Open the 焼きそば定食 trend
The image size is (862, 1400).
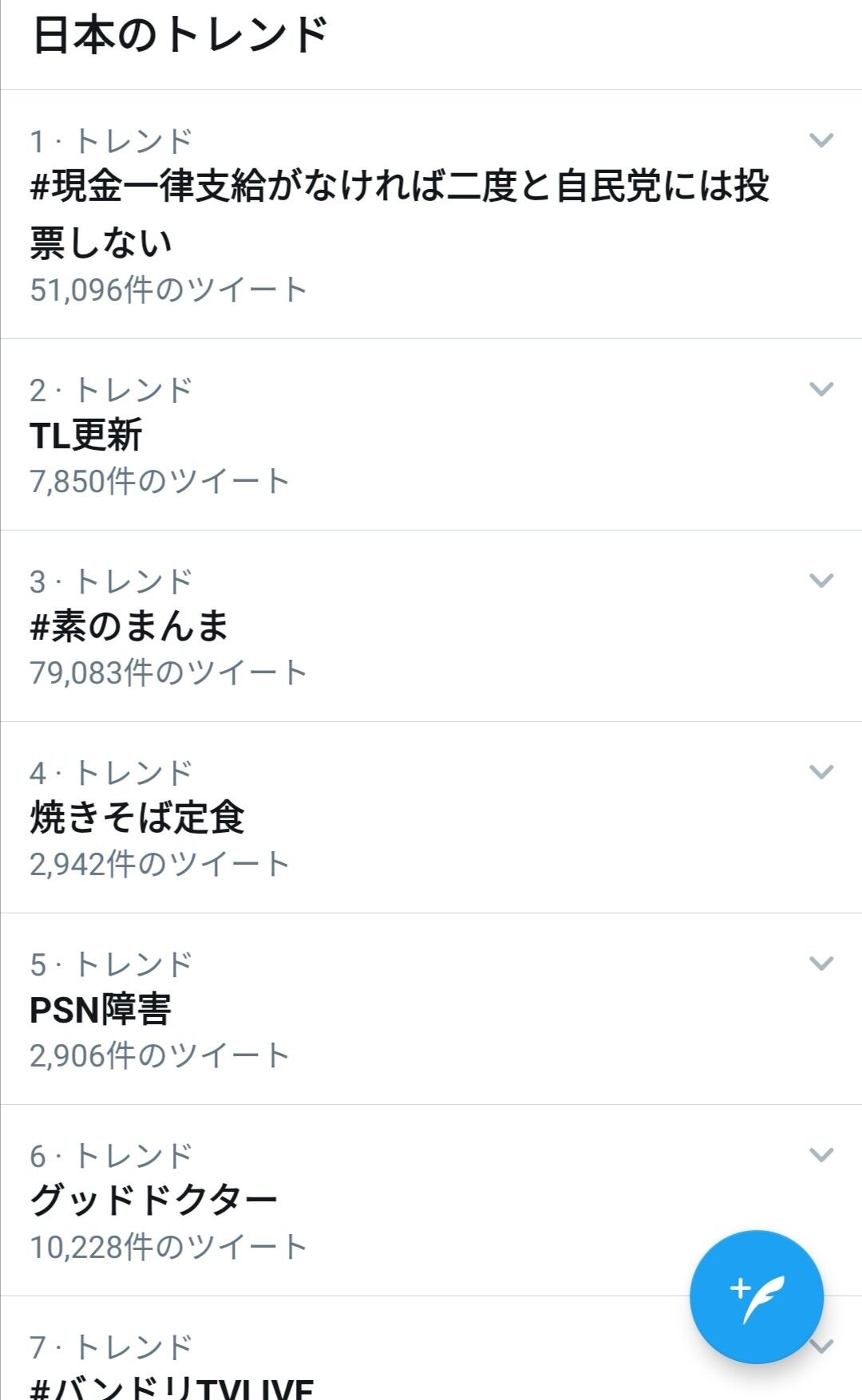click(x=431, y=818)
